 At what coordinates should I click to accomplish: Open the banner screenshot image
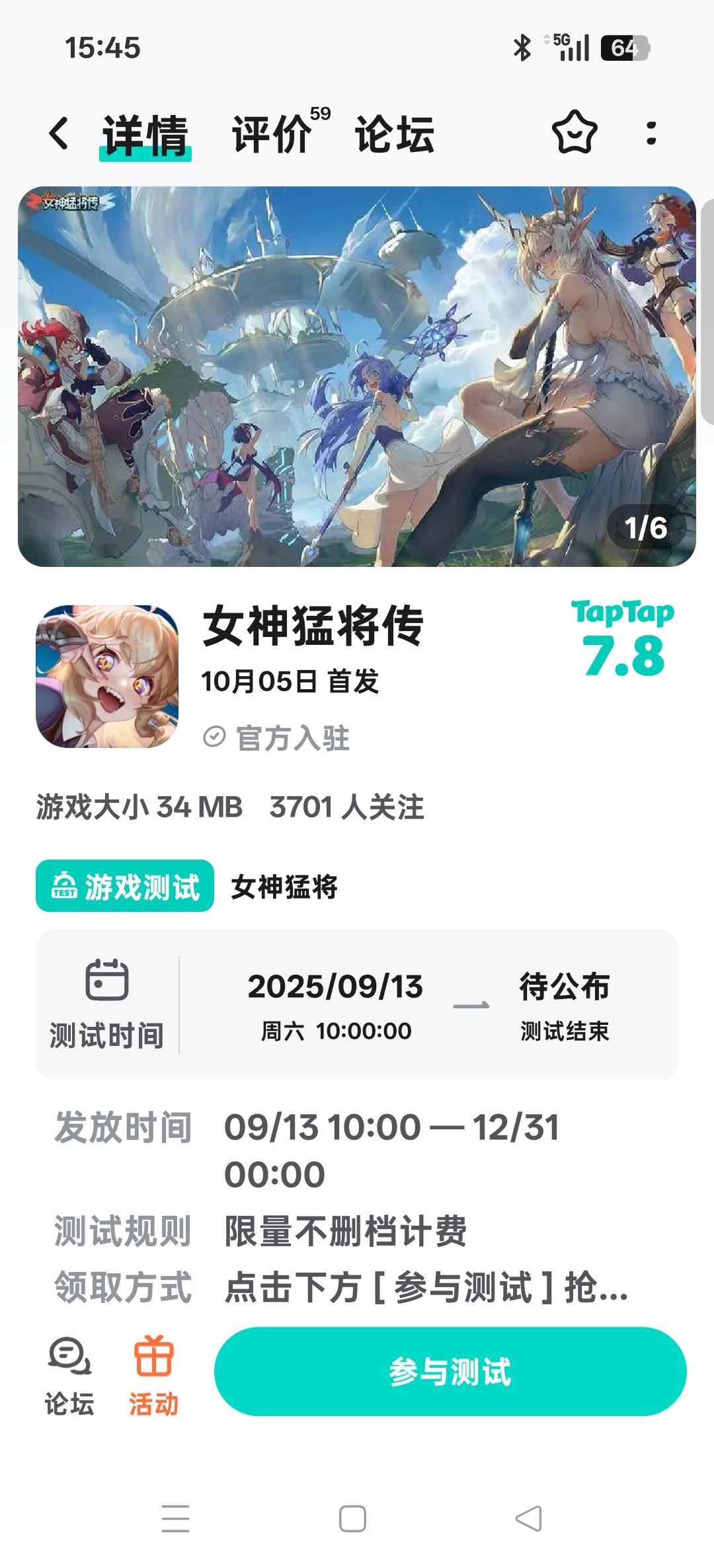(357, 377)
